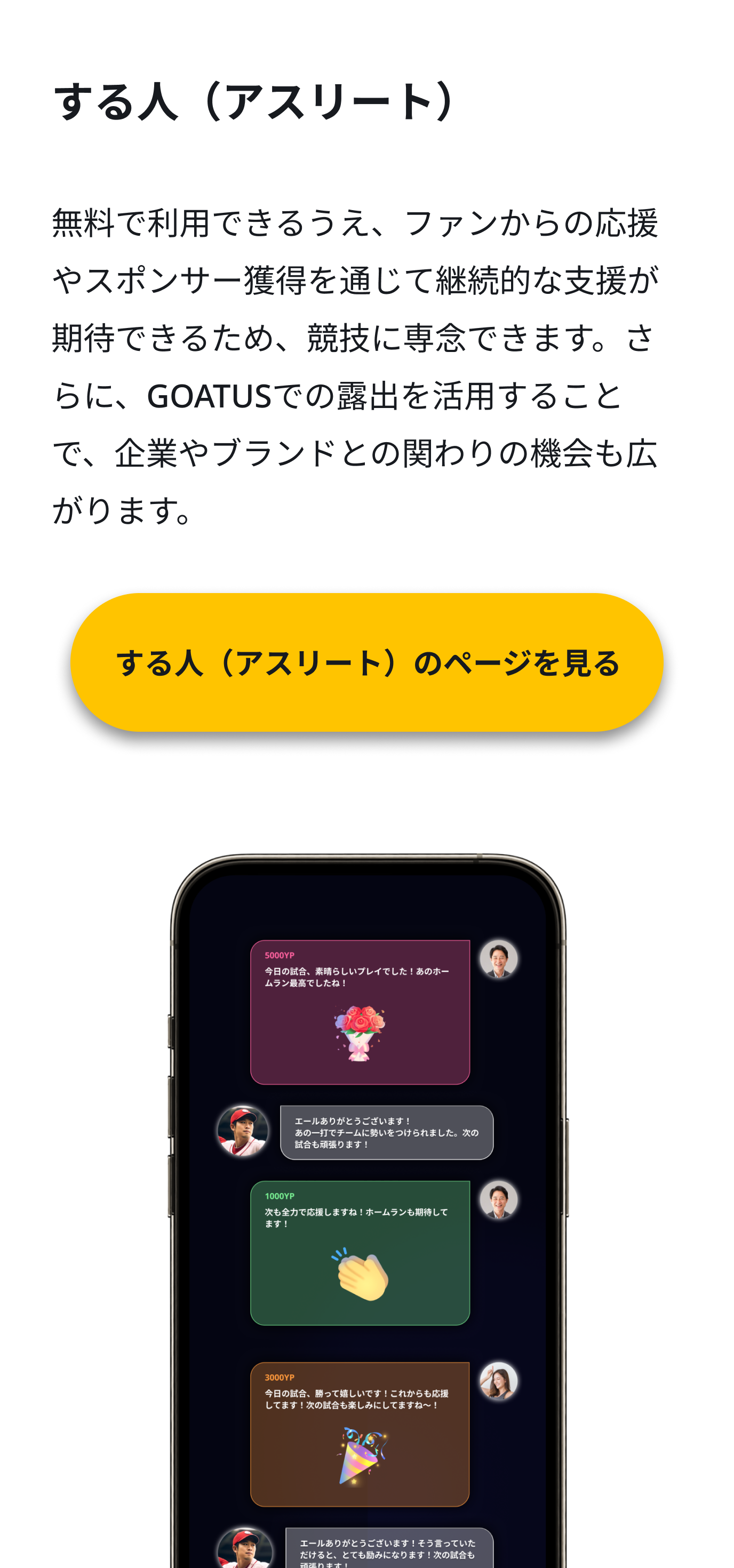Open する人（アスリート）のページを見る button
This screenshot has height=1568, width=734.
coord(366,662)
